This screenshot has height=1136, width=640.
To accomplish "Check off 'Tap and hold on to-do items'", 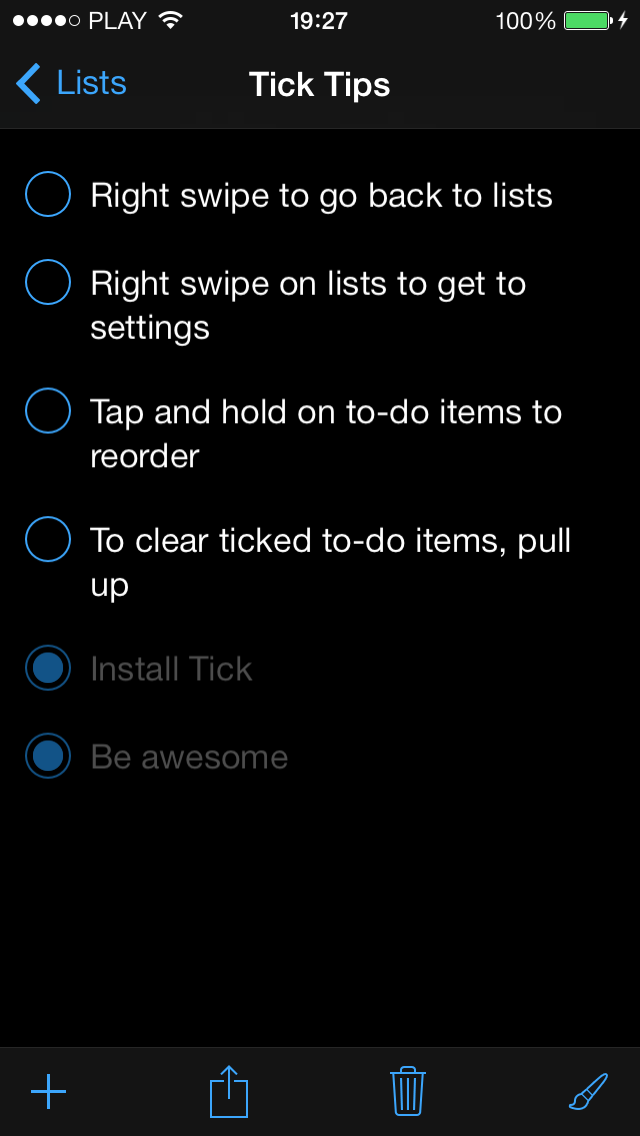I will pyautogui.click(x=48, y=410).
